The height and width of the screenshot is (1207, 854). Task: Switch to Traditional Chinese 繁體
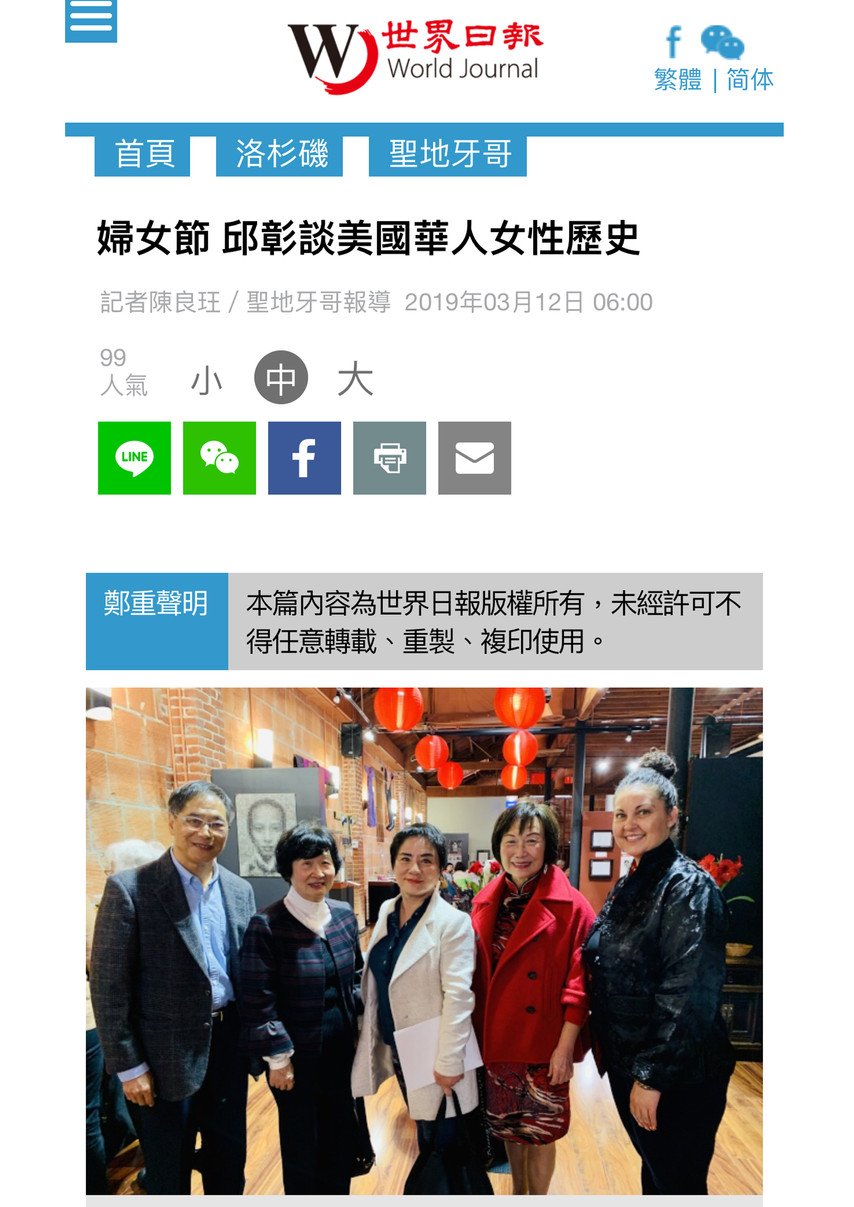tap(678, 80)
